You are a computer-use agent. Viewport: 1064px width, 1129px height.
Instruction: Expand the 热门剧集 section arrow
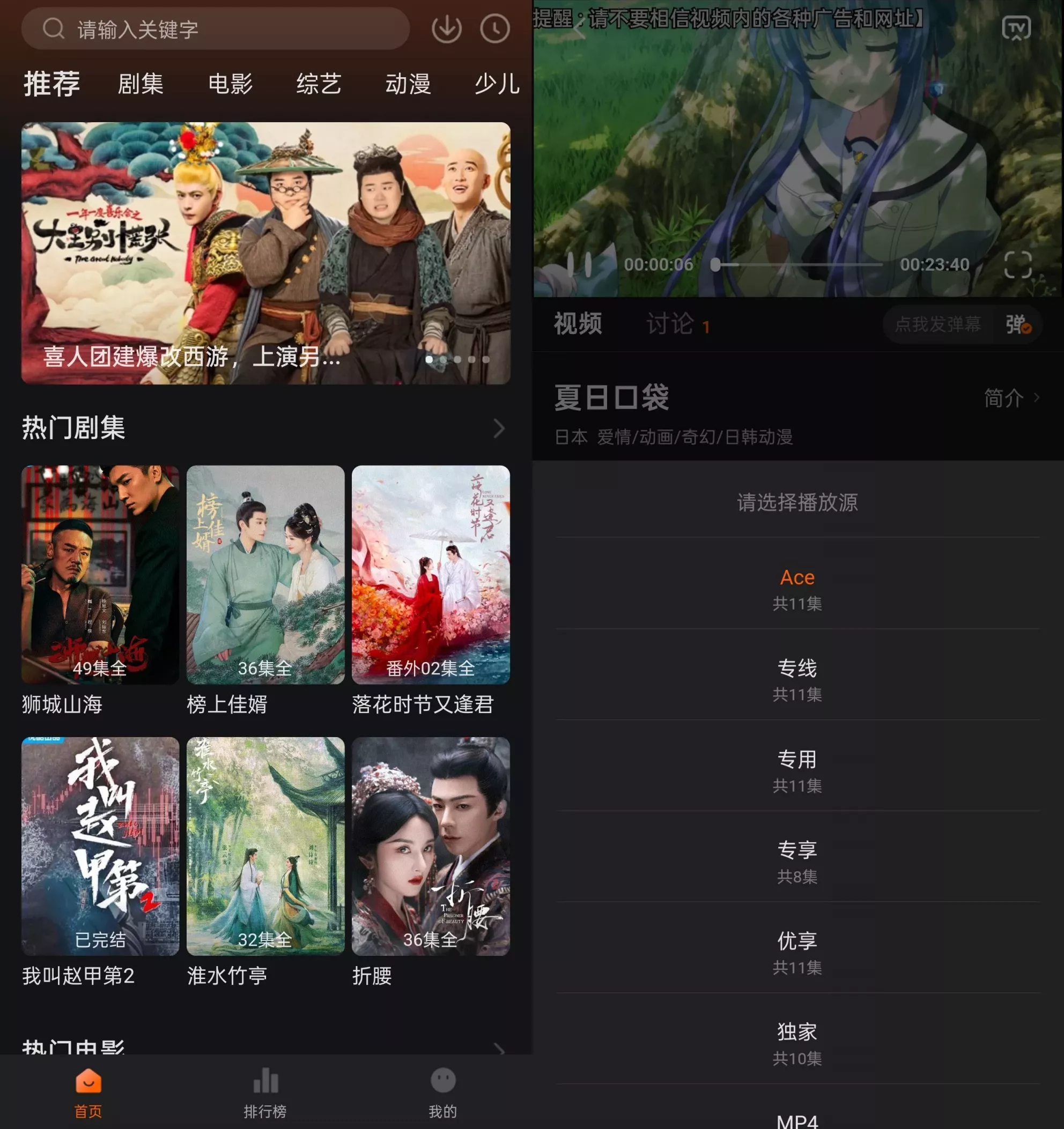click(x=499, y=428)
